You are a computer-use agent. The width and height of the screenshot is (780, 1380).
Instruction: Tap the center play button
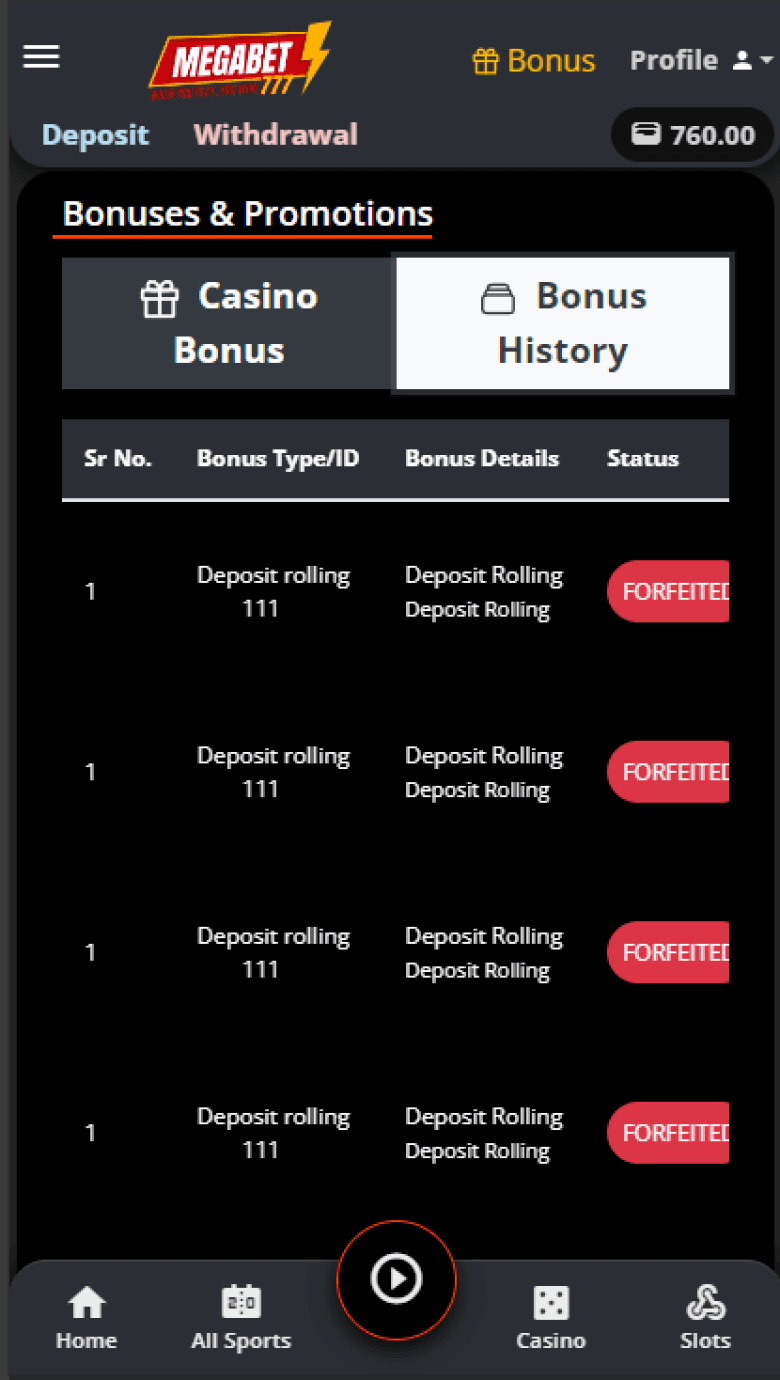click(396, 1279)
